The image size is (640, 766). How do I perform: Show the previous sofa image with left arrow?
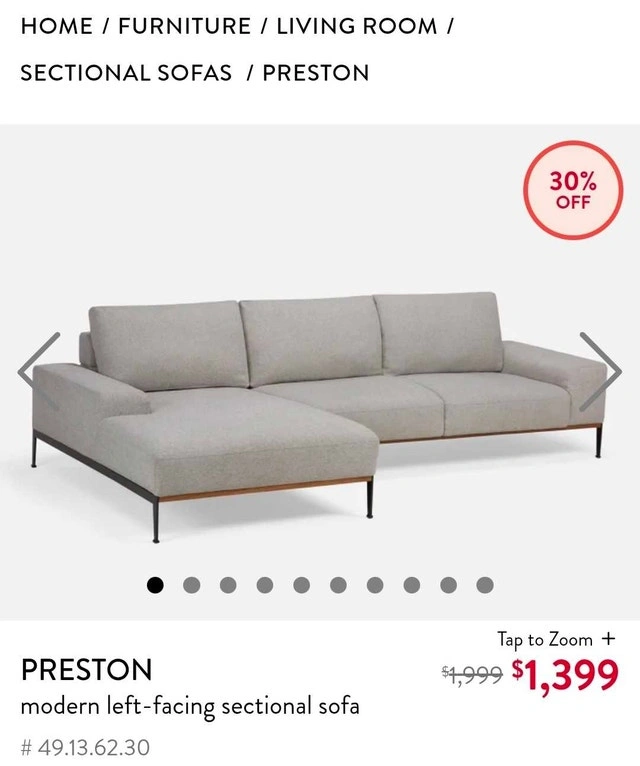(39, 372)
